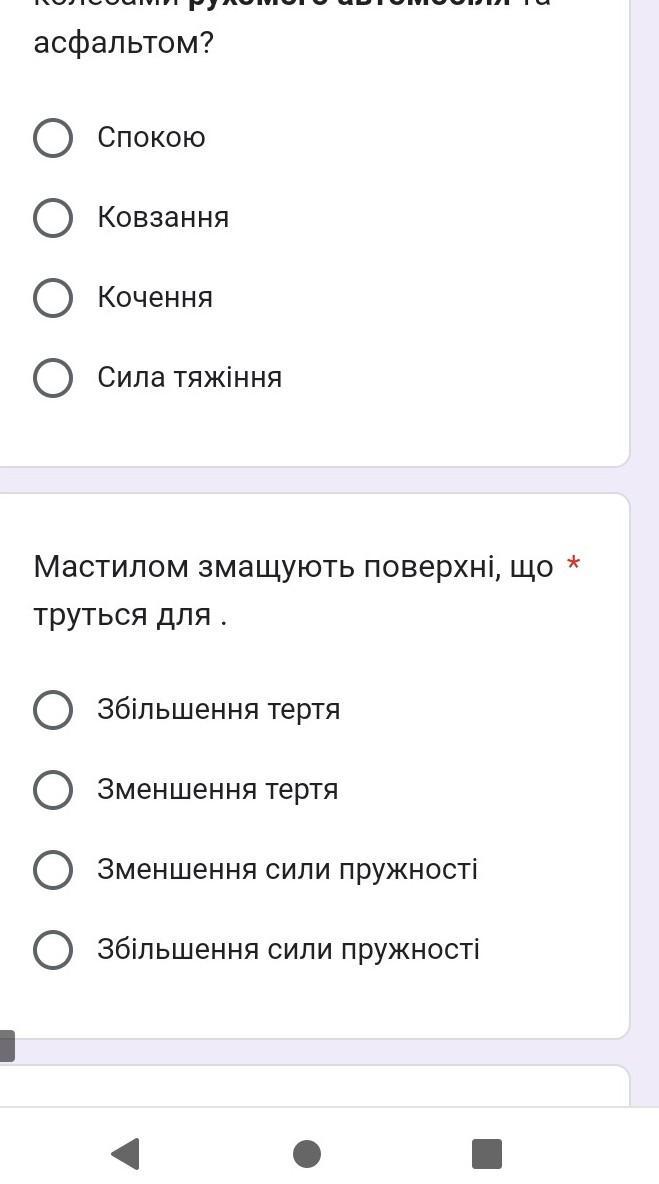This screenshot has width=659, height=1184.
Task: Select Збільшення сили пружності
Action: 53,950
